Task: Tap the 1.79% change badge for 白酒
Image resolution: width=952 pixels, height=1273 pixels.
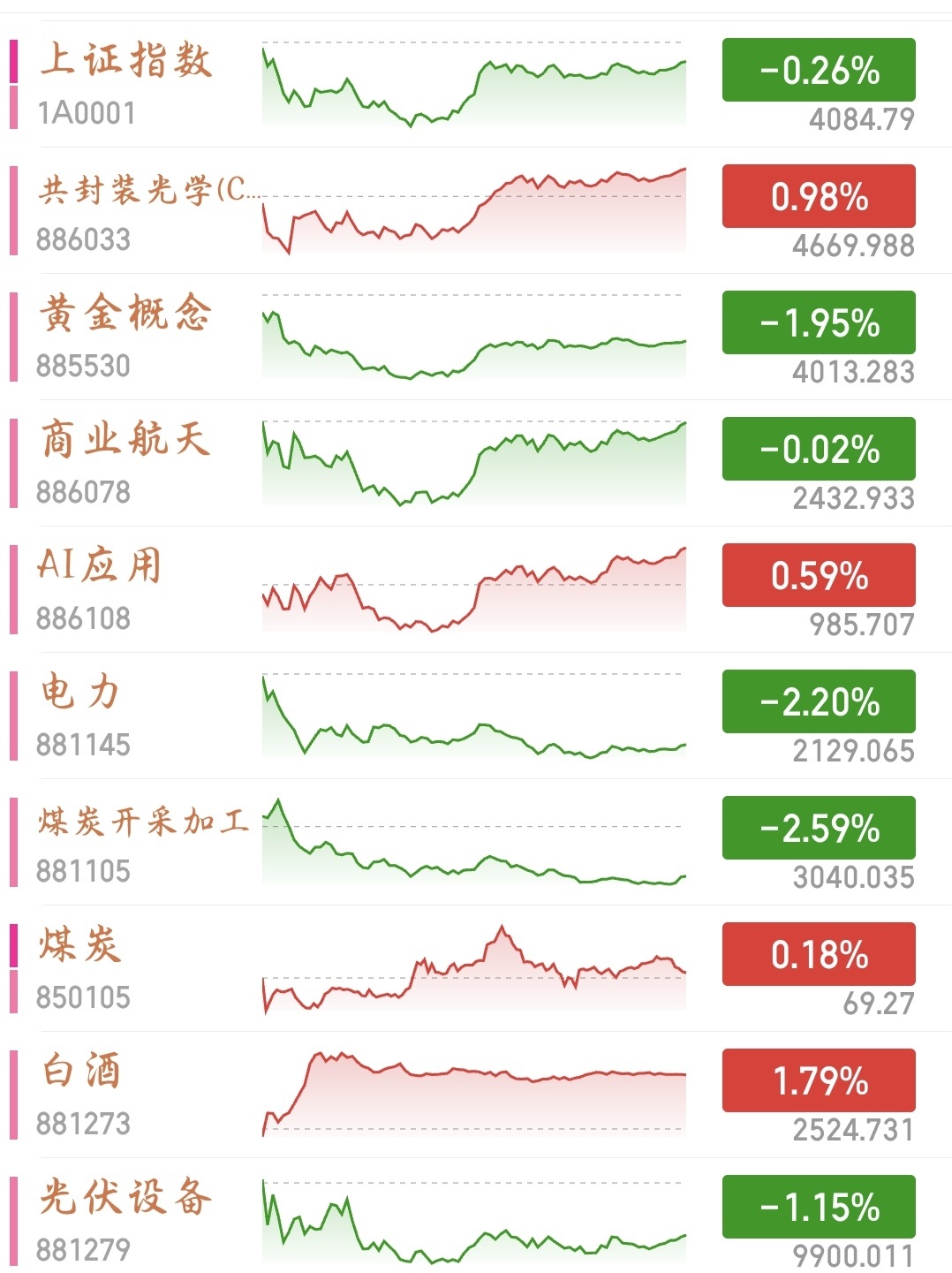Action: 819,1080
